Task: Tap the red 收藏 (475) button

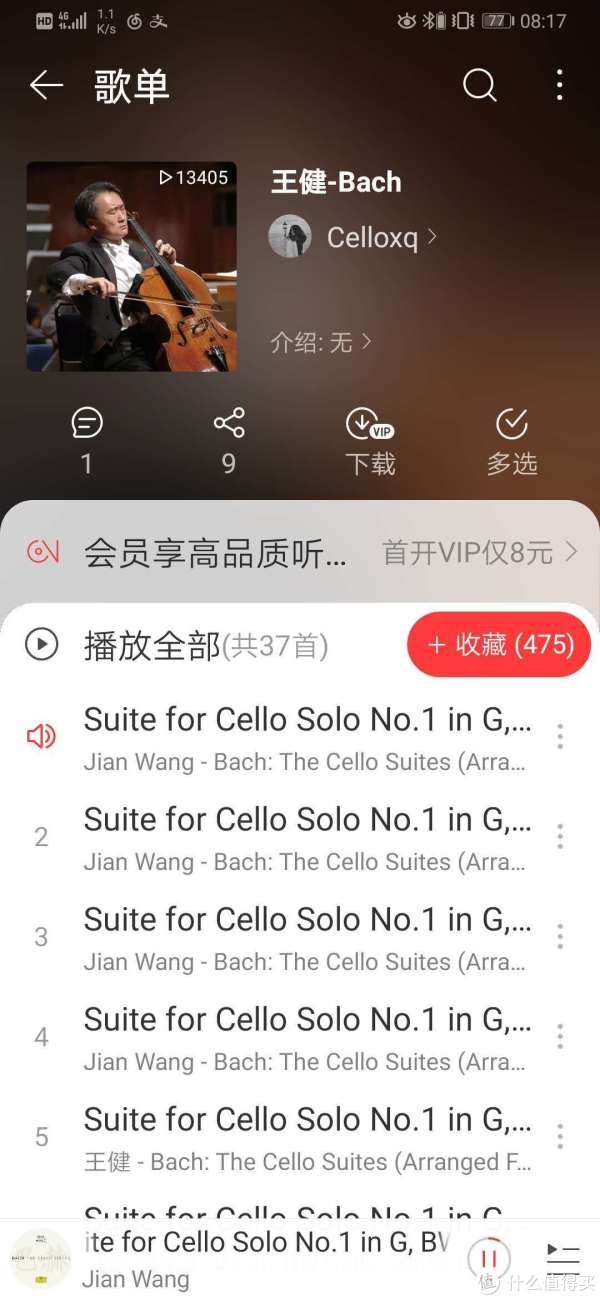Action: pos(499,645)
